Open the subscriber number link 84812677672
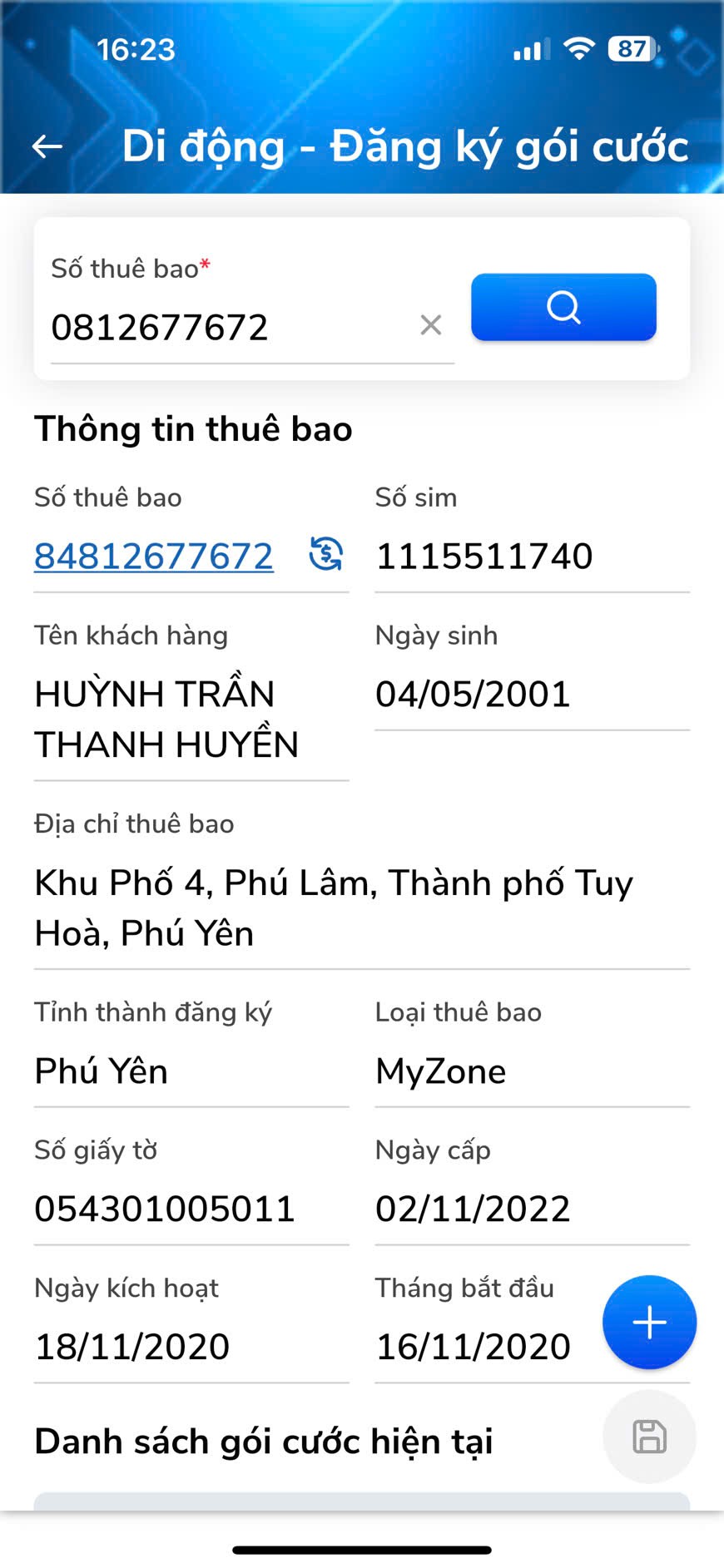 154,556
